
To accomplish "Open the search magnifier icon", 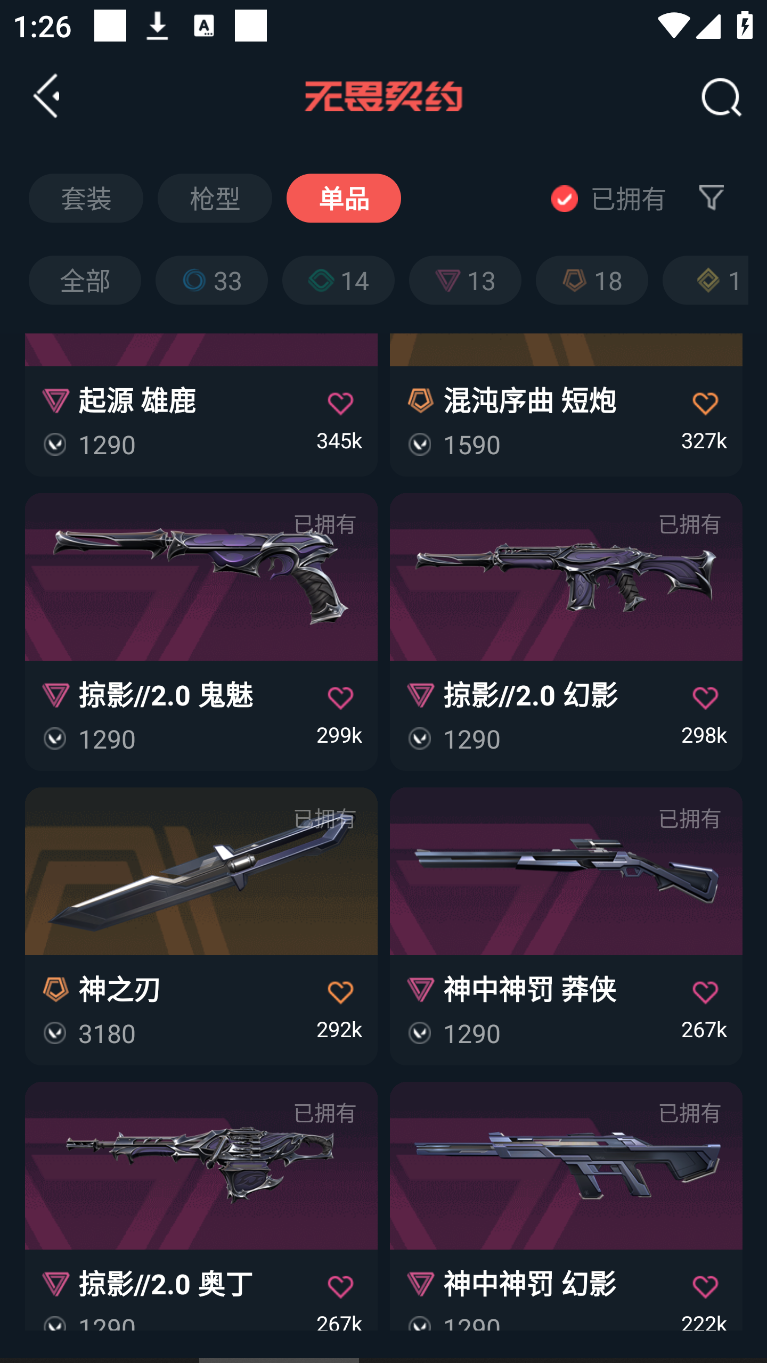I will [x=720, y=97].
